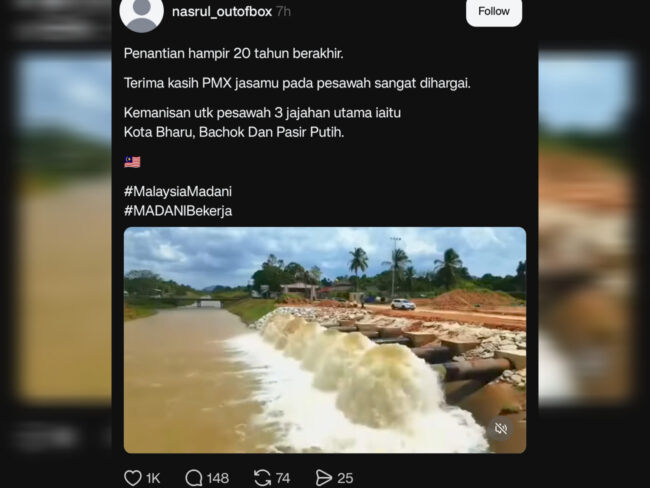Follow nasrul_outofbox
Image resolution: width=650 pixels, height=488 pixels.
(493, 12)
